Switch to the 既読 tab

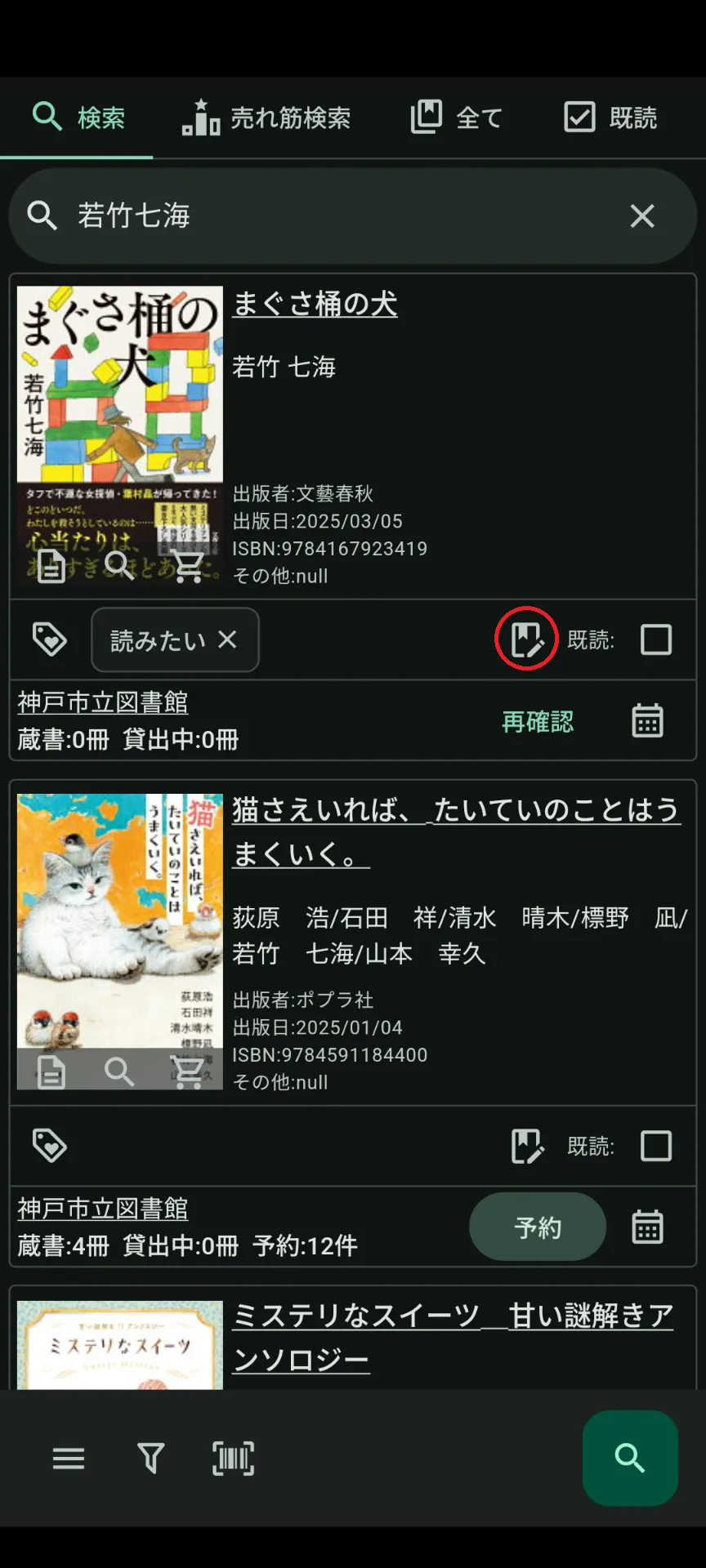[610, 118]
